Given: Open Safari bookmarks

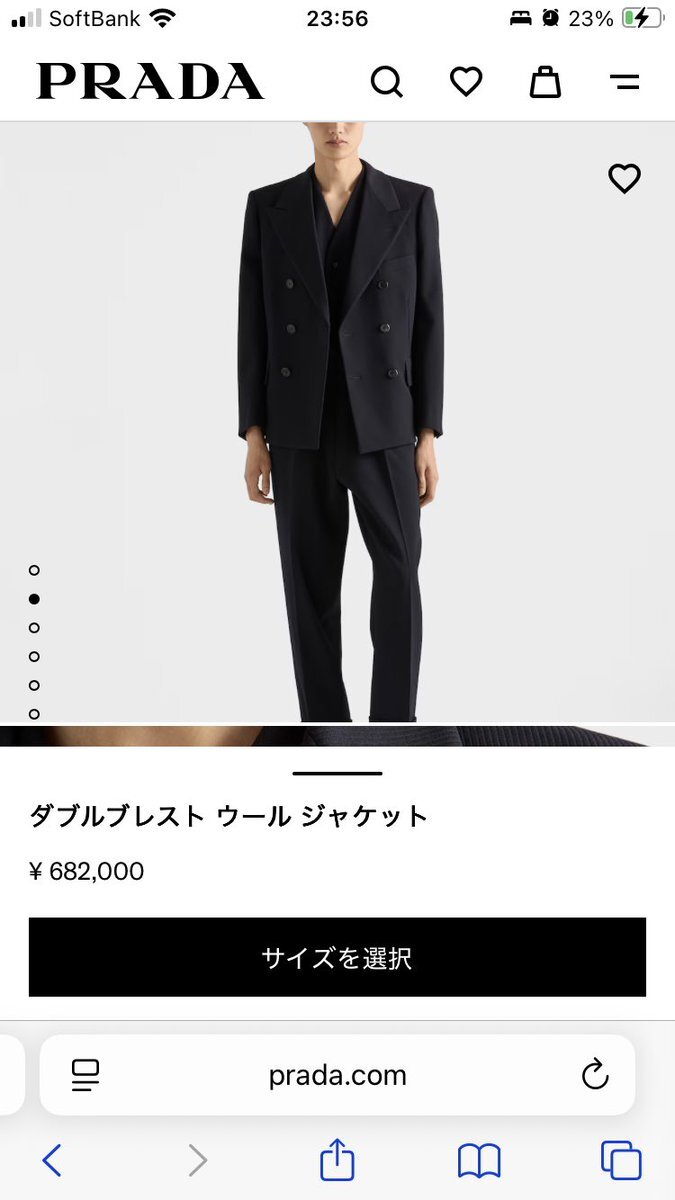Looking at the screenshot, I should (x=479, y=1160).
